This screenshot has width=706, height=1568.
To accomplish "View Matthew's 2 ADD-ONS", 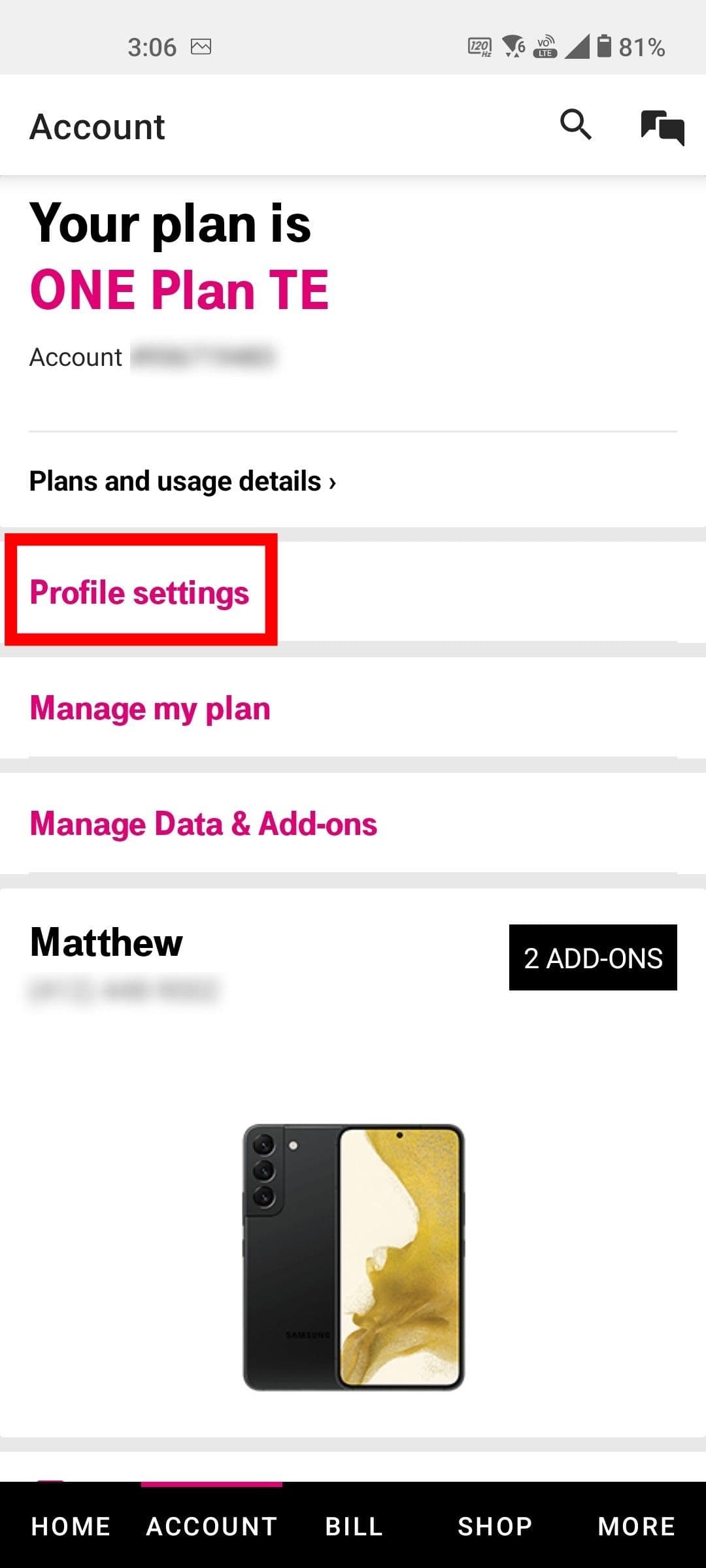I will pos(592,958).
